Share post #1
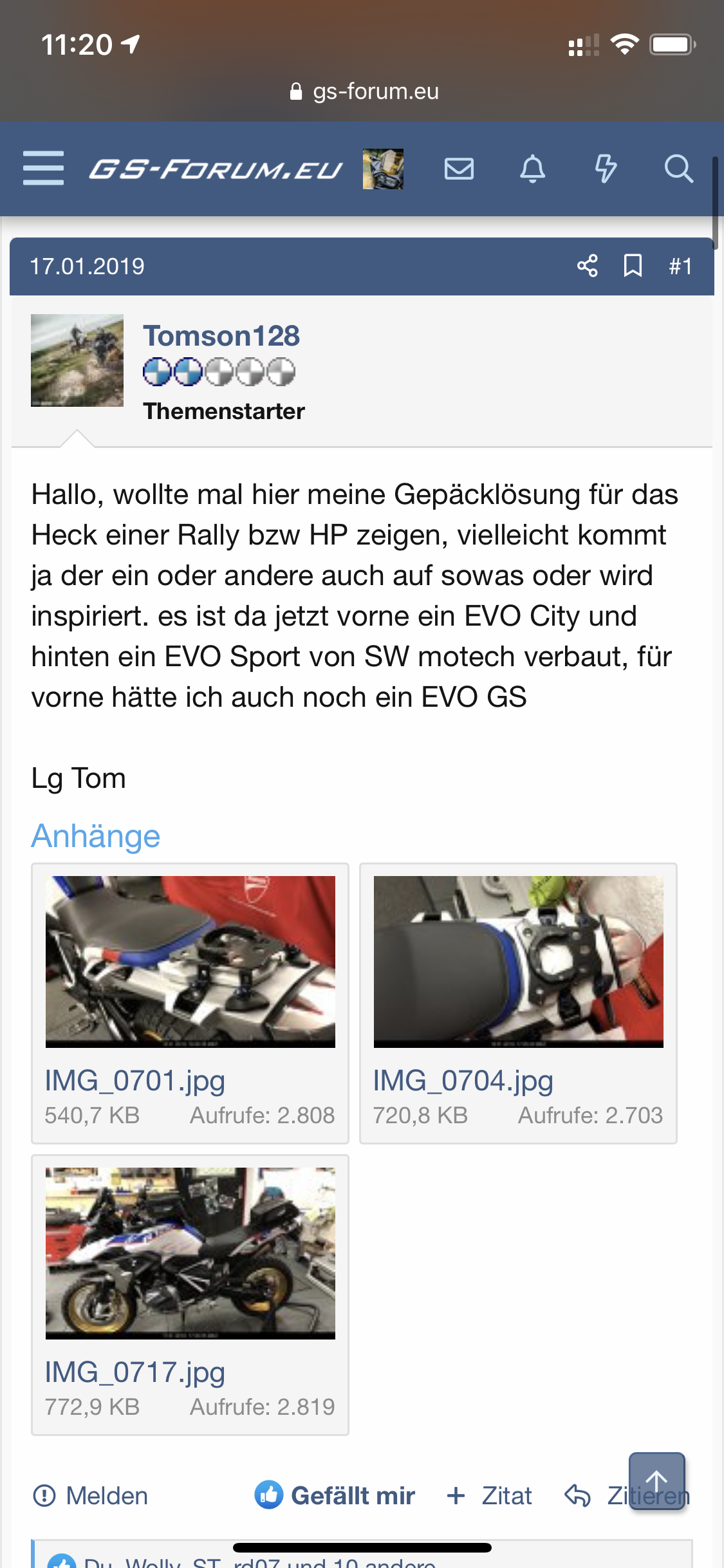Screen dimensions: 724x1568 coord(587,266)
